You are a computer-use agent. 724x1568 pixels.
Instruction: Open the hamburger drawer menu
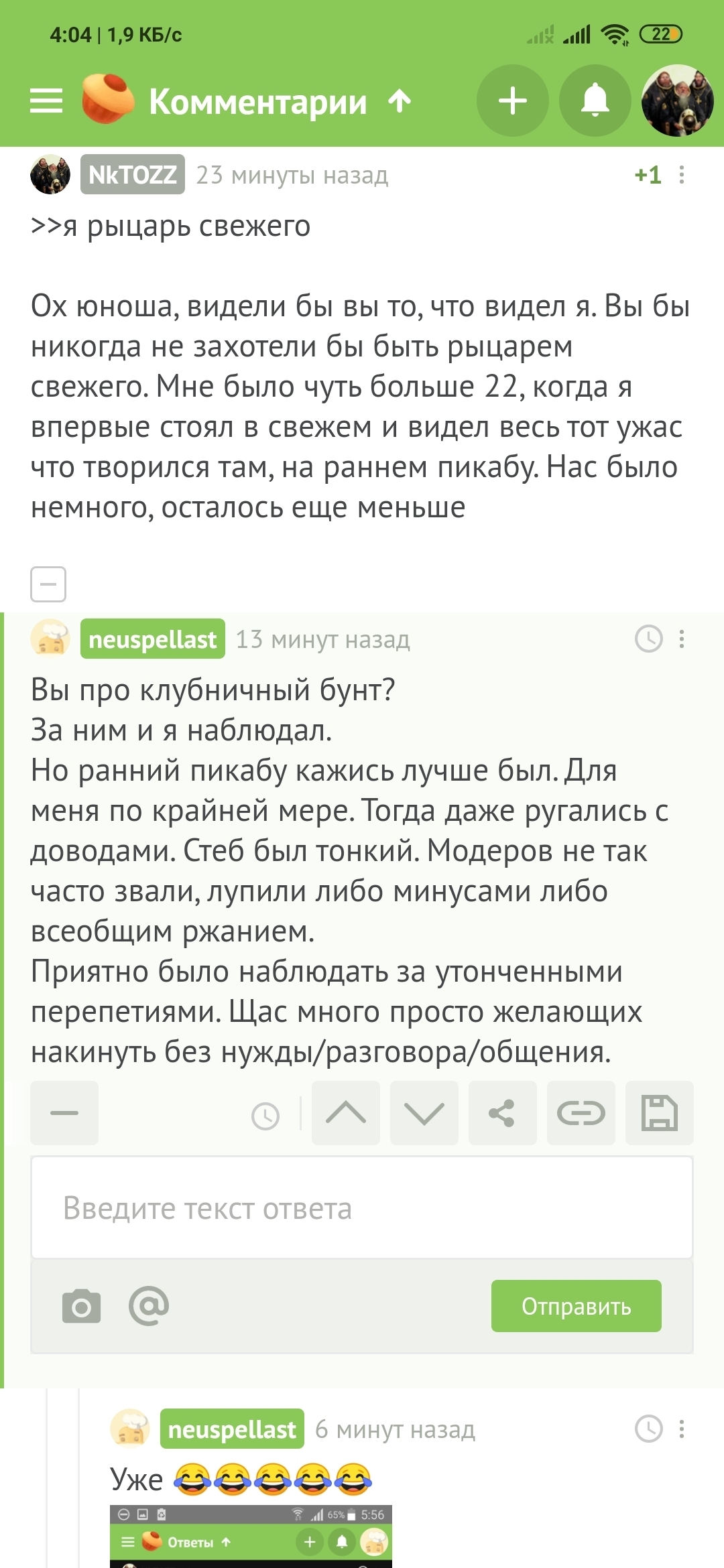[x=46, y=101]
